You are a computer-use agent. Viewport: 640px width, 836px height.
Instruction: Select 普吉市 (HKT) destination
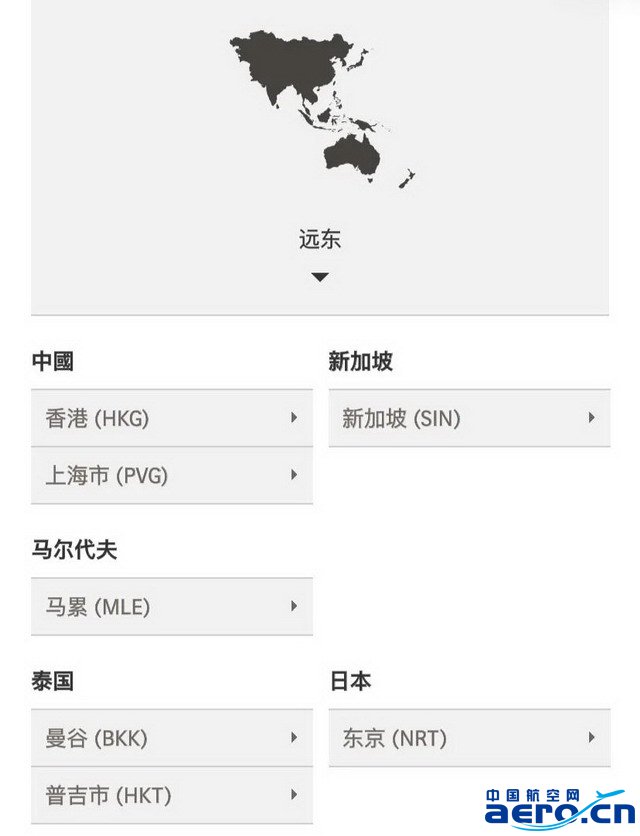(171, 795)
